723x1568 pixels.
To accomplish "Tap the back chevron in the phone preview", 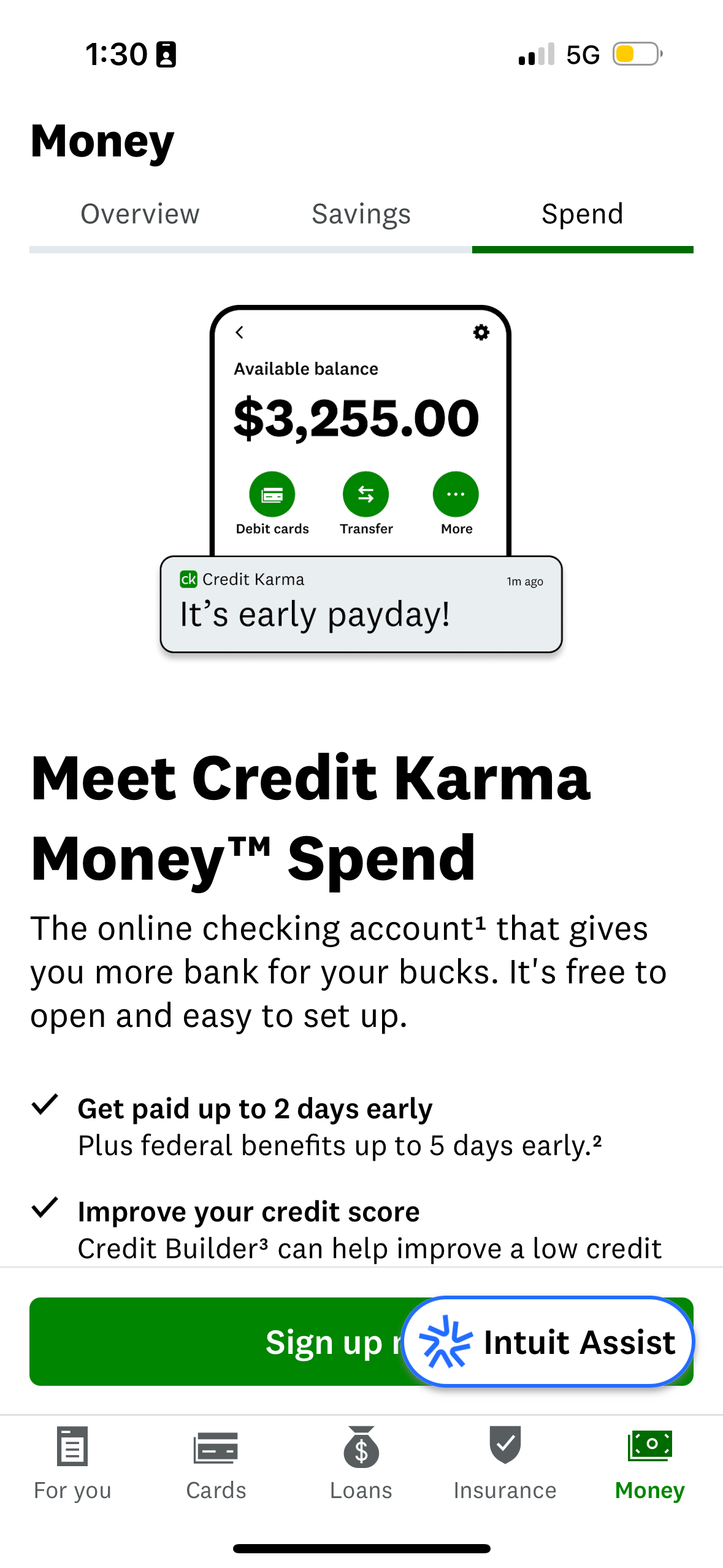I will coord(239,333).
